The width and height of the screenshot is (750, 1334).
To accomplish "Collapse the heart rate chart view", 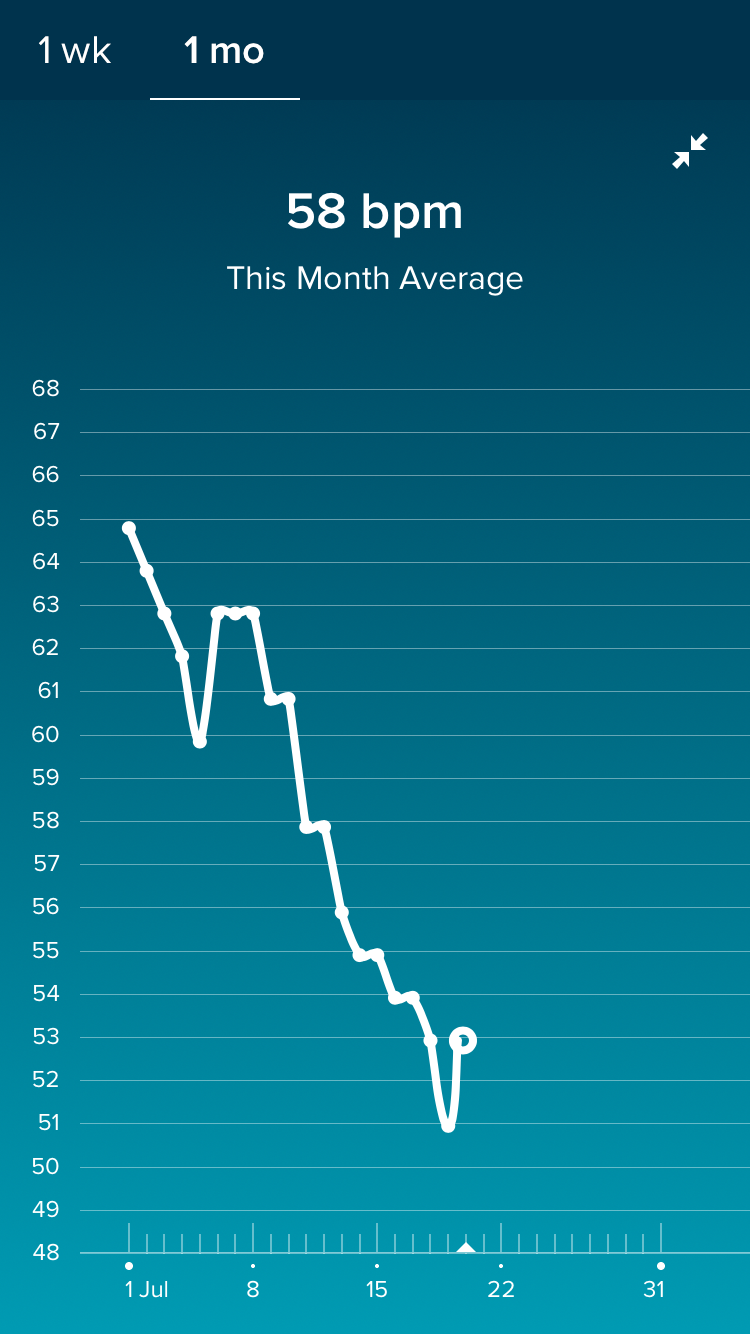I will coord(690,151).
